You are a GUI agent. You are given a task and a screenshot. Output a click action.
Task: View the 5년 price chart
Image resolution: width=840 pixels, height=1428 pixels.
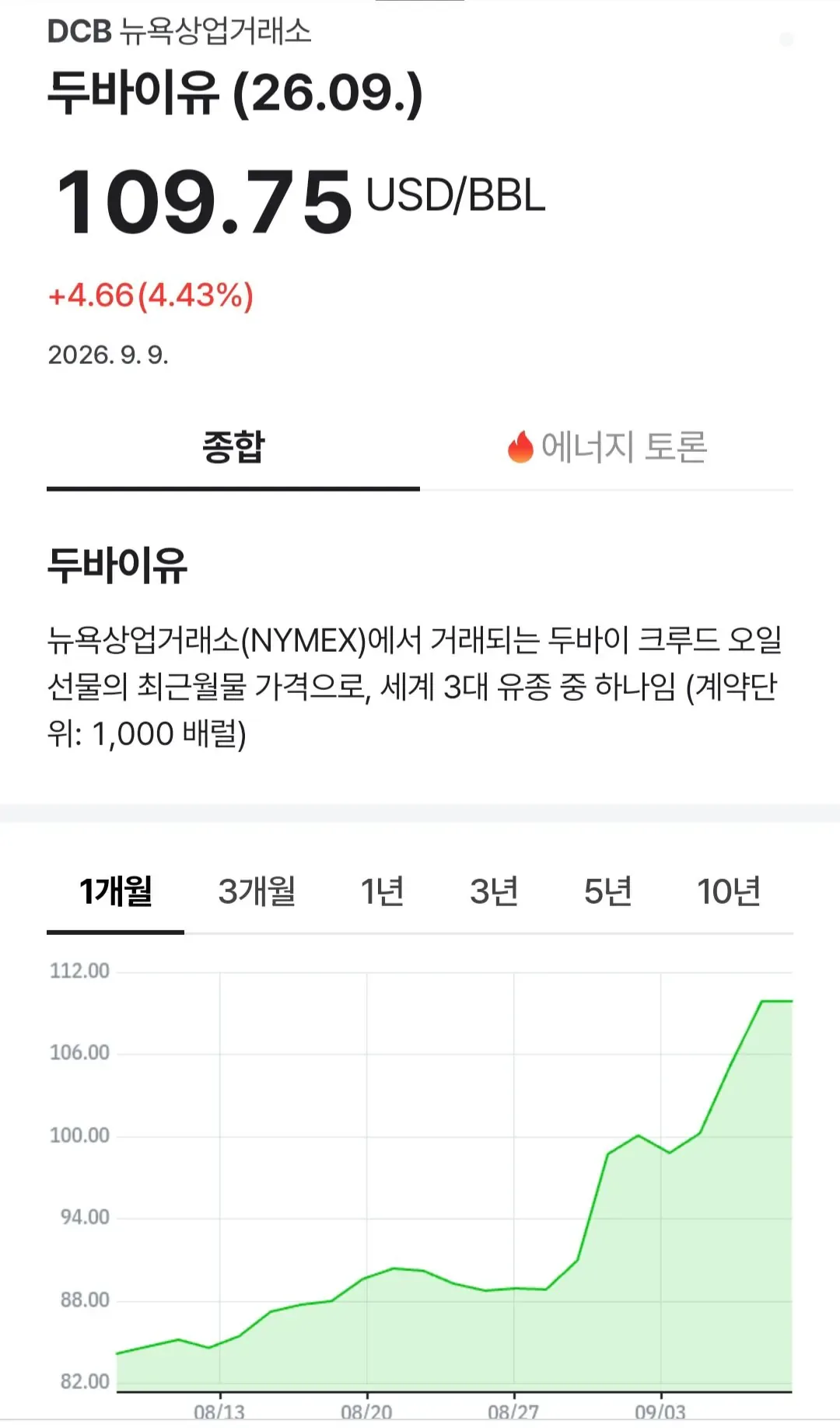[x=607, y=891]
